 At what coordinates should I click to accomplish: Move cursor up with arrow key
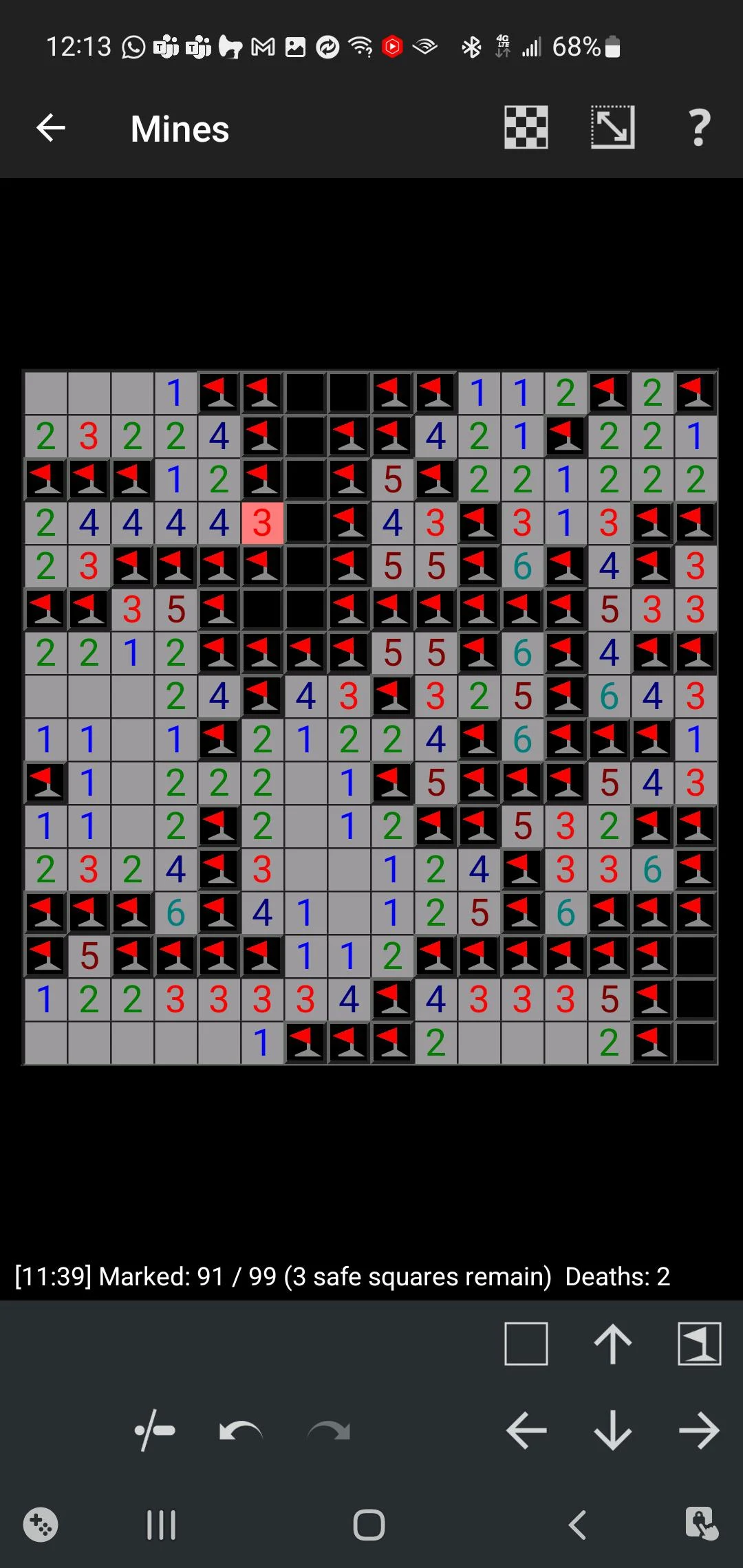click(612, 1343)
